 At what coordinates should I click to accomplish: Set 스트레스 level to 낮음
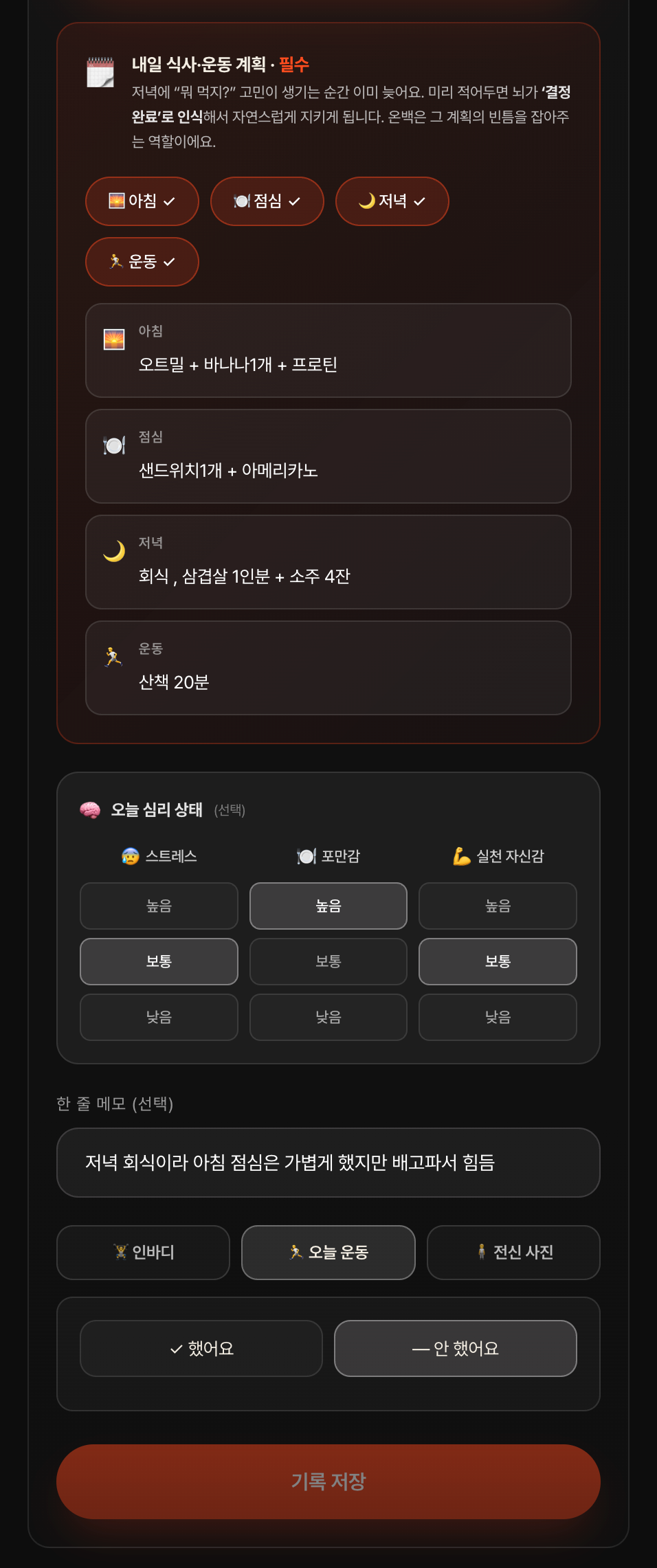(x=159, y=1017)
